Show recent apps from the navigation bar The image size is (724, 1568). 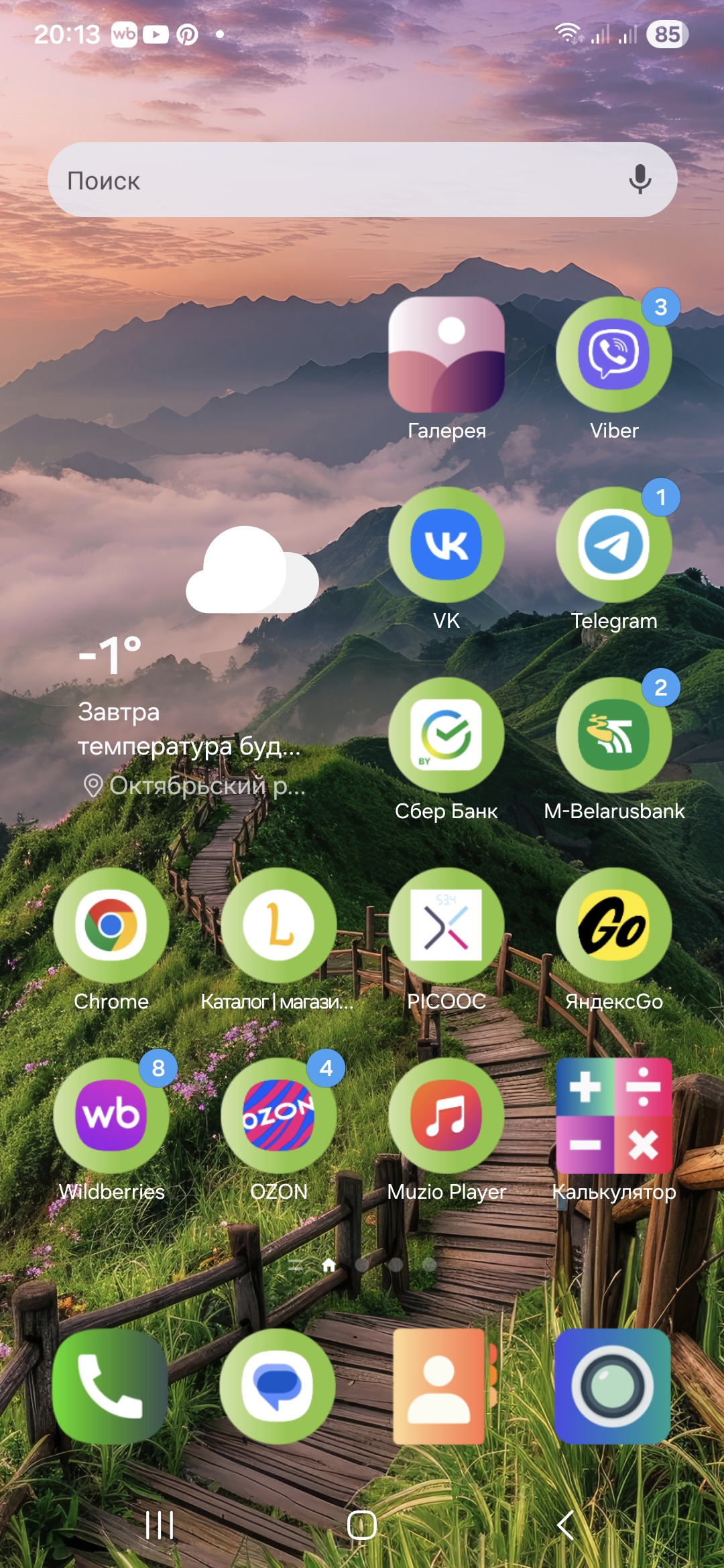[x=160, y=1526]
